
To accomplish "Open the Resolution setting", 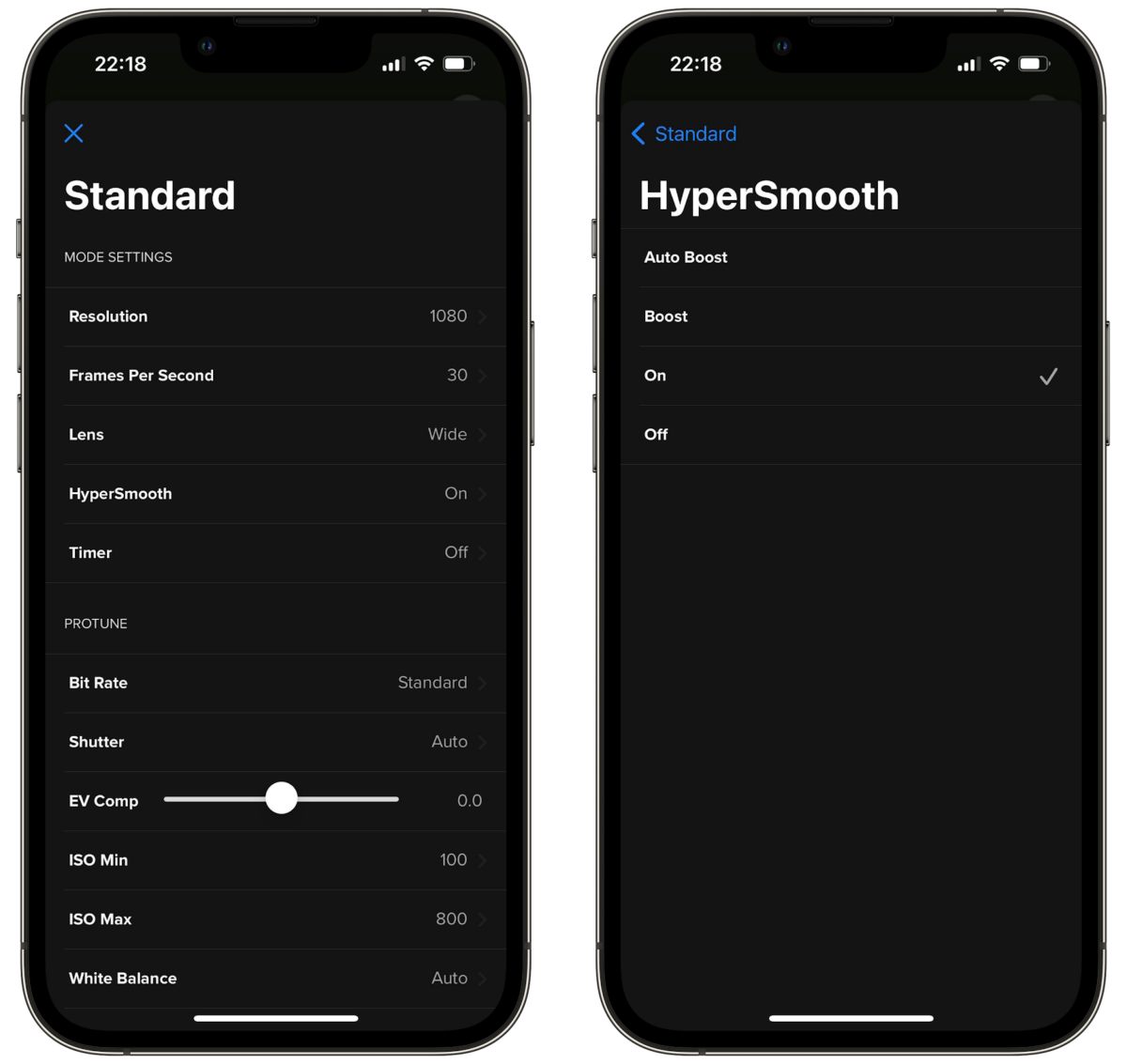I will [276, 316].
